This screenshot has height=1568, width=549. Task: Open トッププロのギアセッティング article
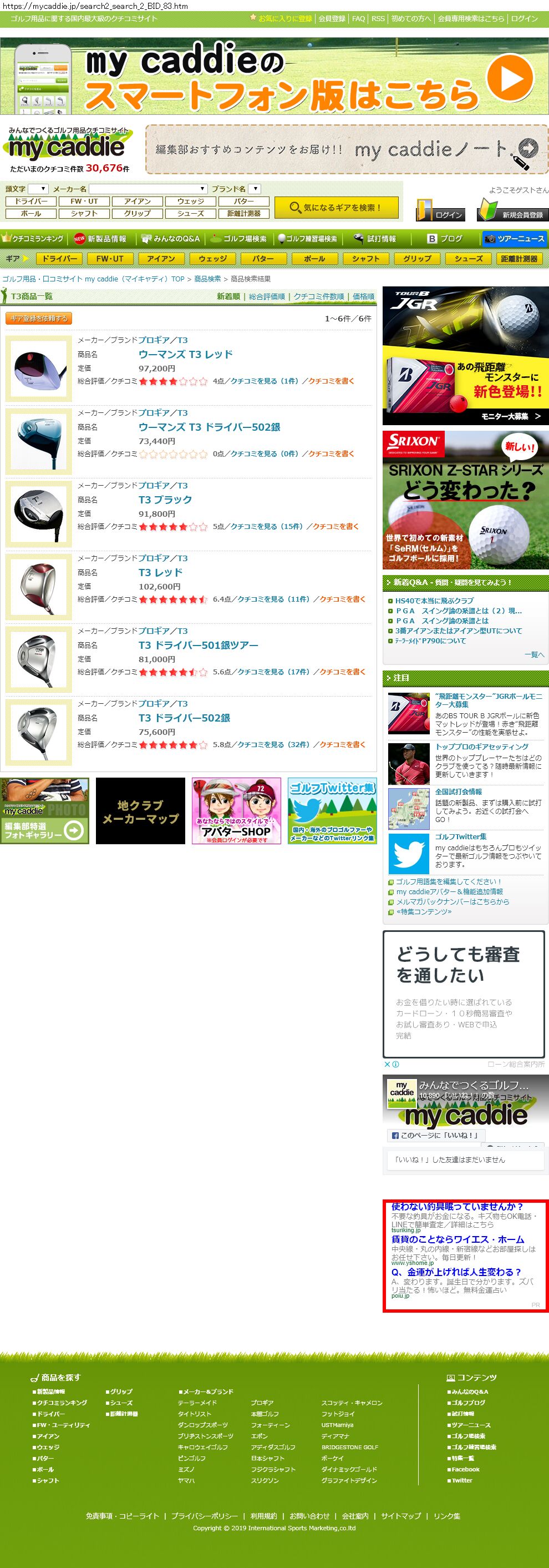481,747
